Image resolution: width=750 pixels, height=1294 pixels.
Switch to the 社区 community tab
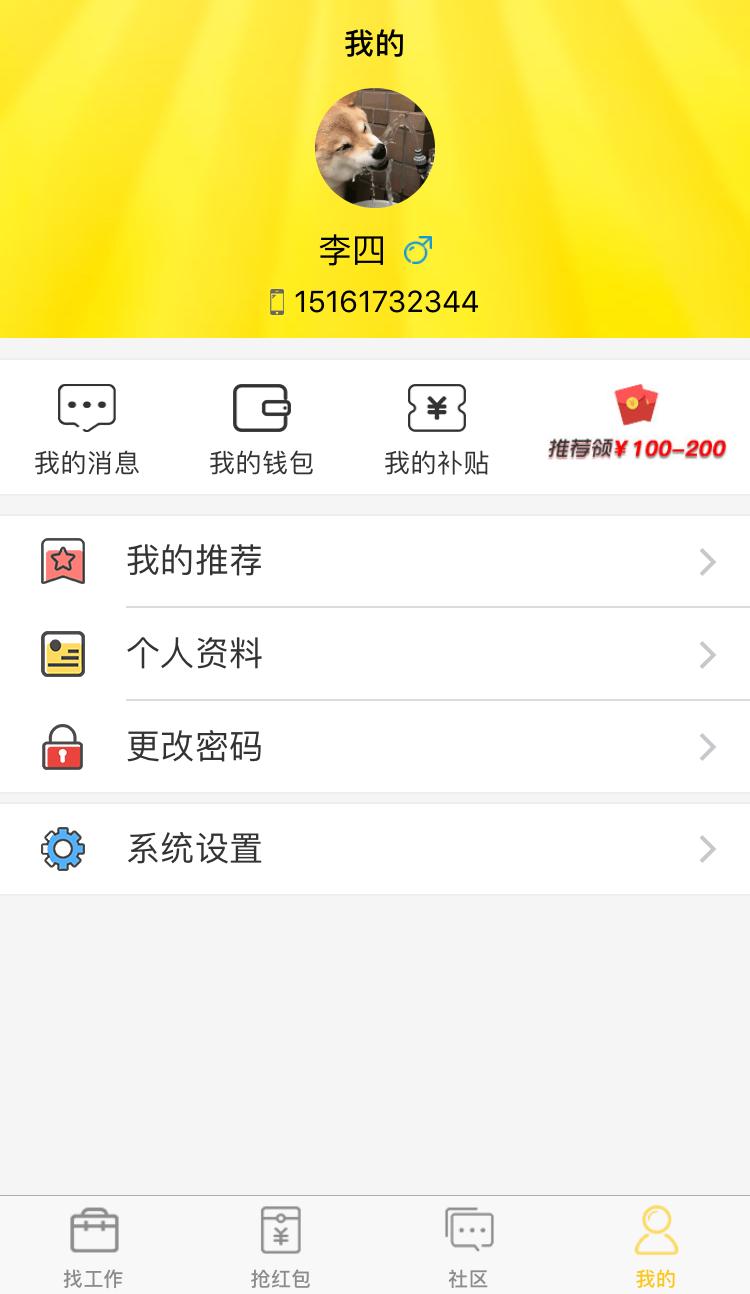click(468, 1246)
